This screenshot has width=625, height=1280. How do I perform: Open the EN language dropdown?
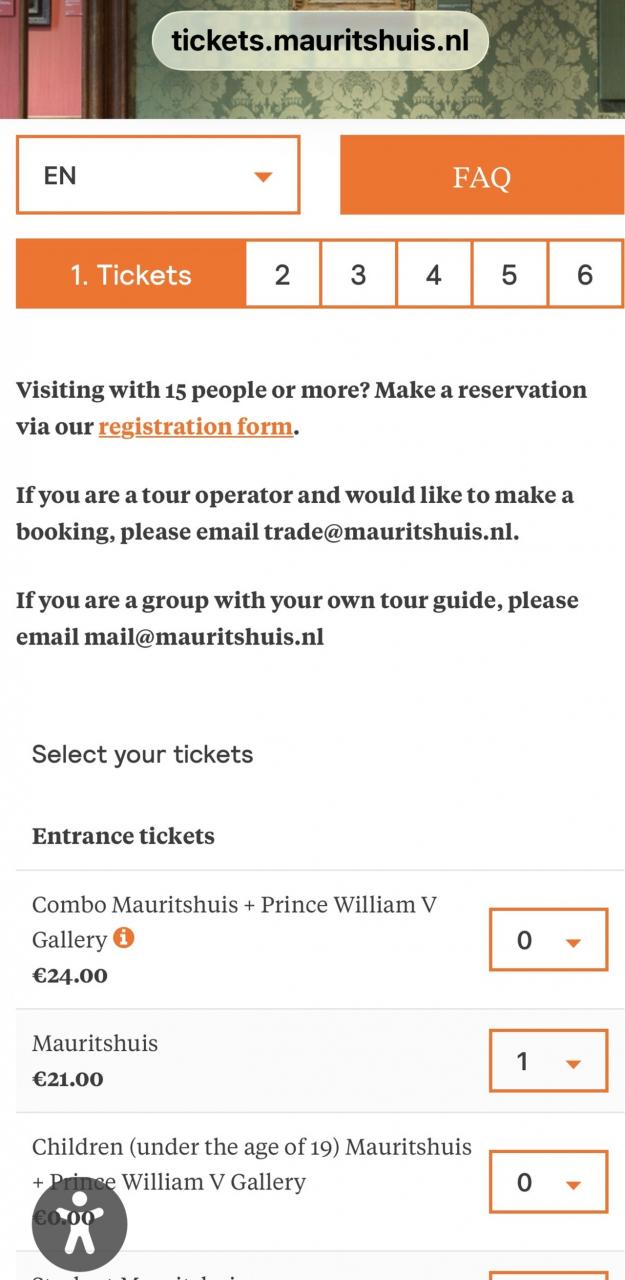tap(158, 175)
